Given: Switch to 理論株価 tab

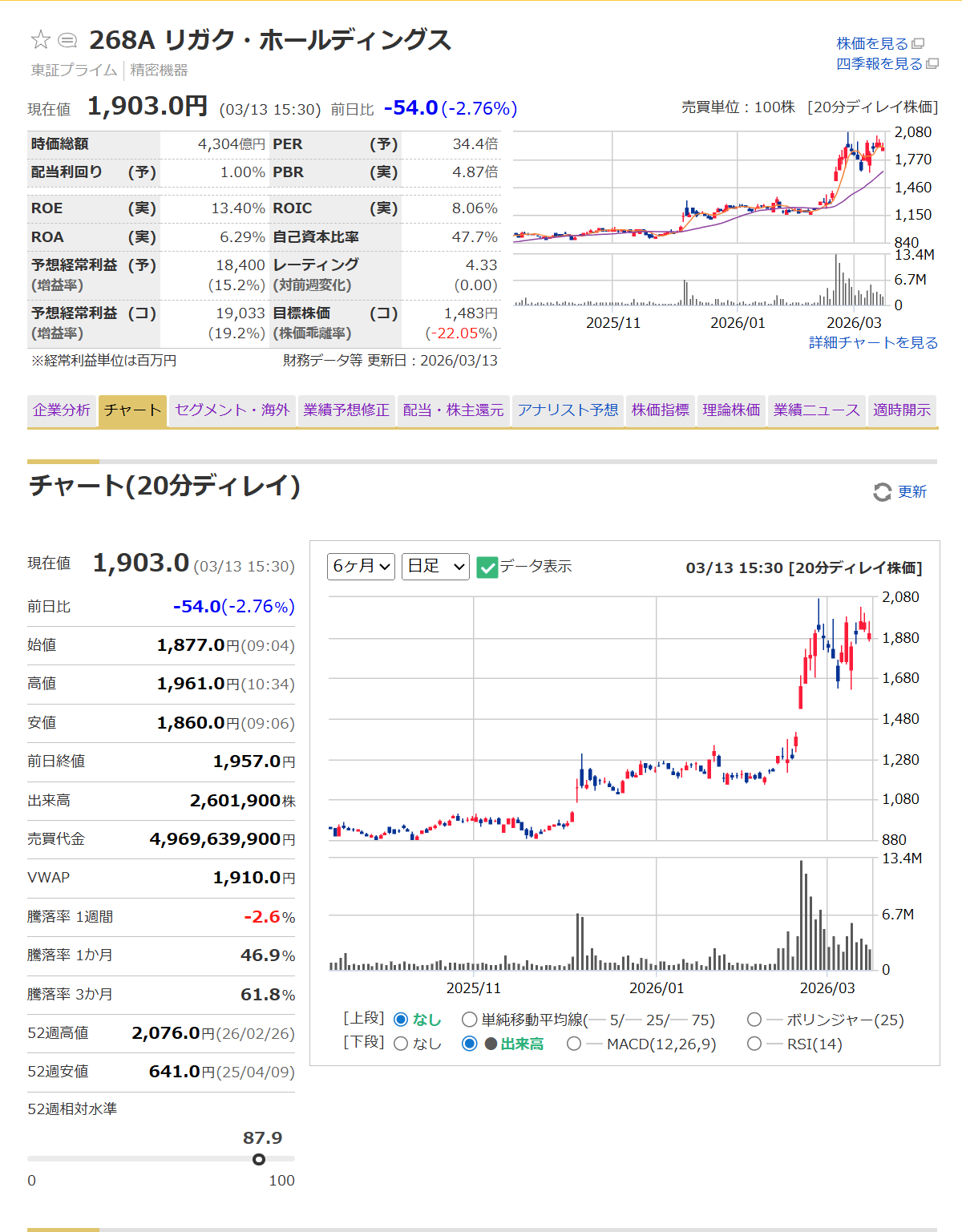Looking at the screenshot, I should point(731,410).
